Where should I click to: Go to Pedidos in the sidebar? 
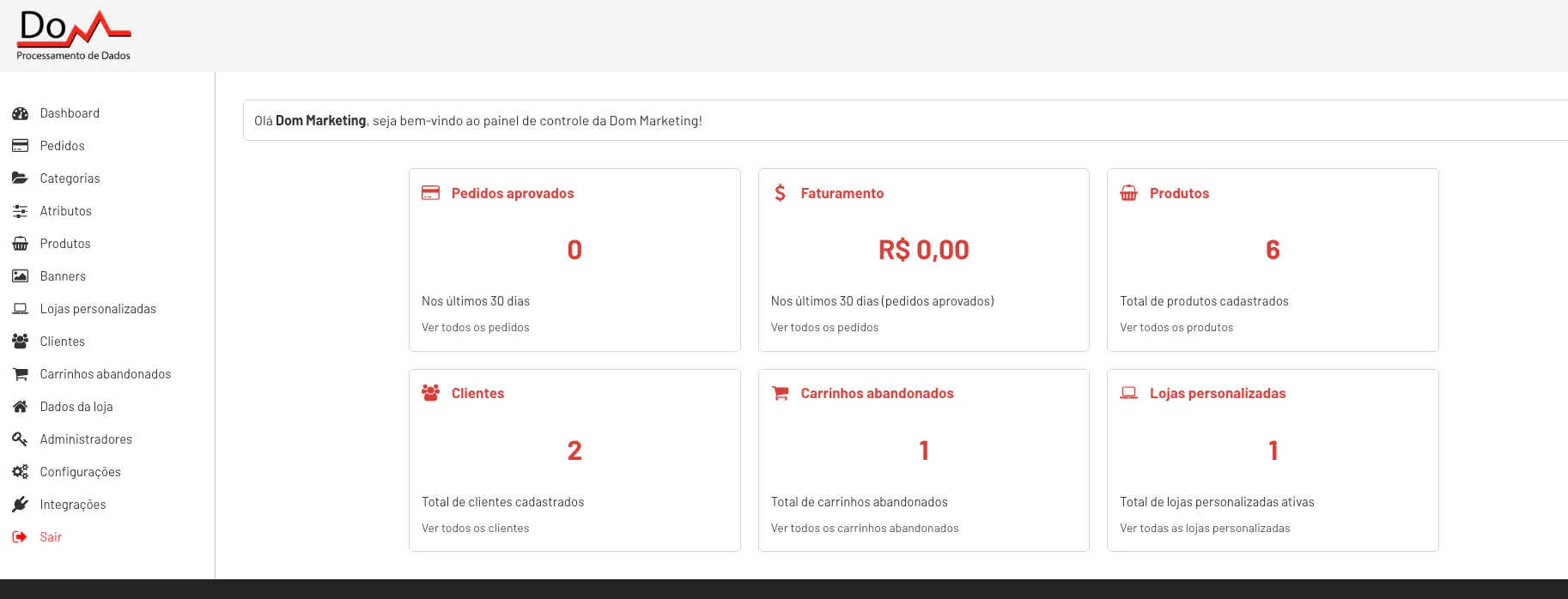pos(62,146)
